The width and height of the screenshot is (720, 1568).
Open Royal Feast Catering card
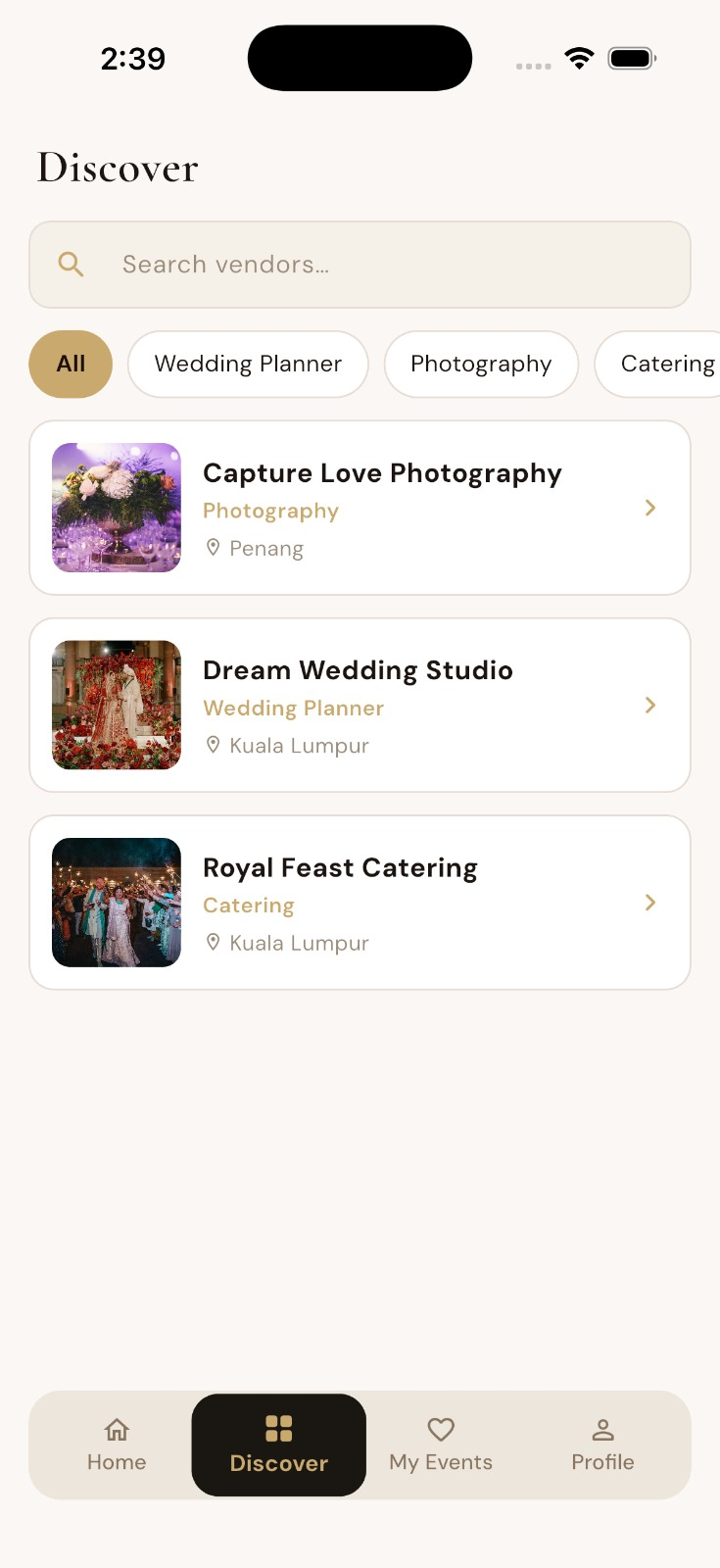pos(360,903)
